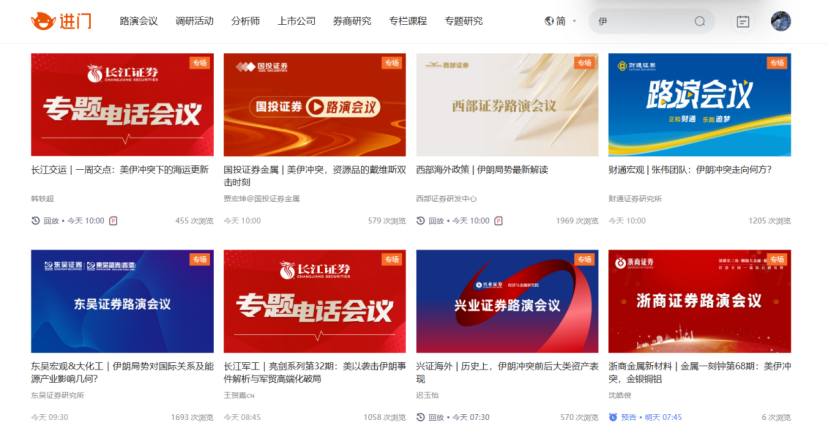Open 兴证海外 历史上伊朗冲突 card
The image size is (829, 439).
pyautogui.click(x=507, y=301)
